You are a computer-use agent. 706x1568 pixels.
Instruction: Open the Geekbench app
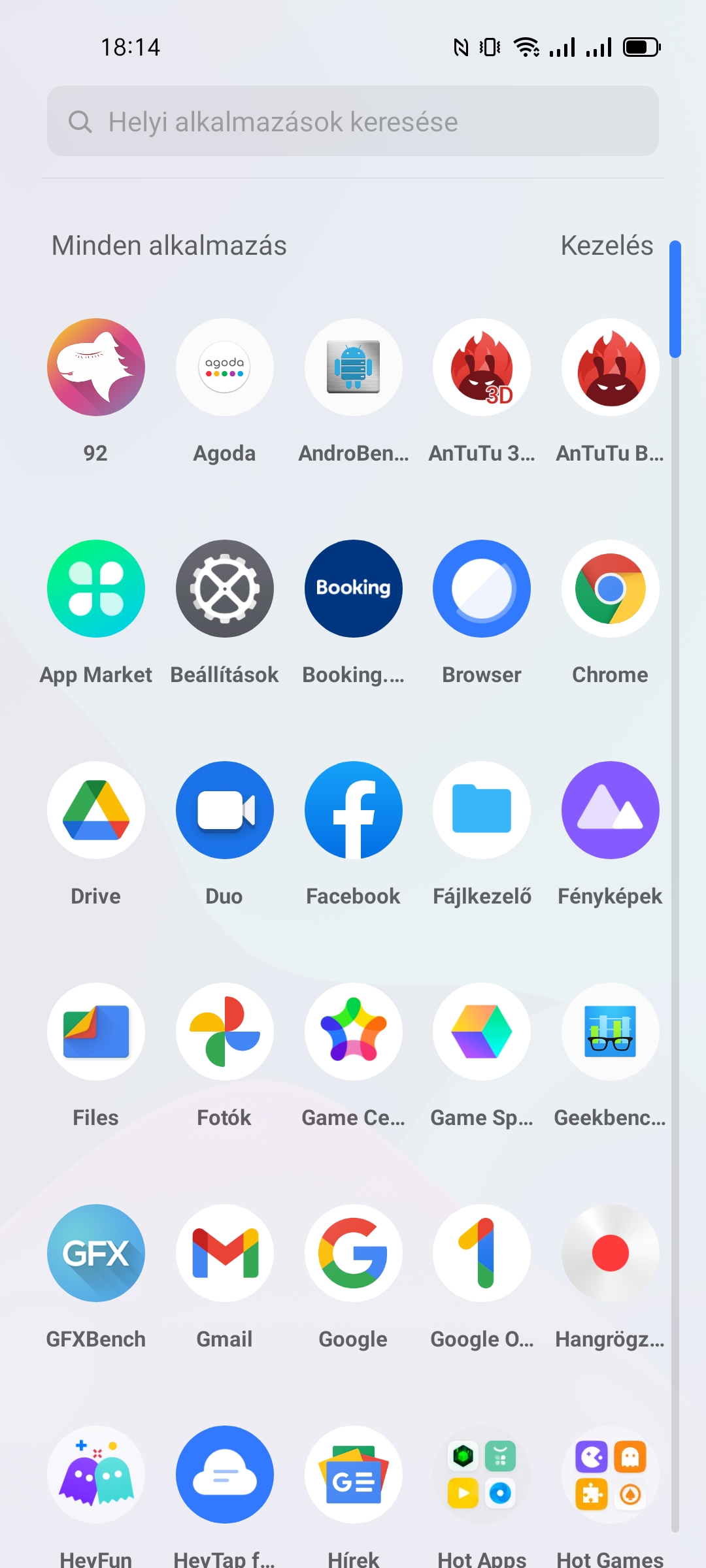click(610, 1032)
